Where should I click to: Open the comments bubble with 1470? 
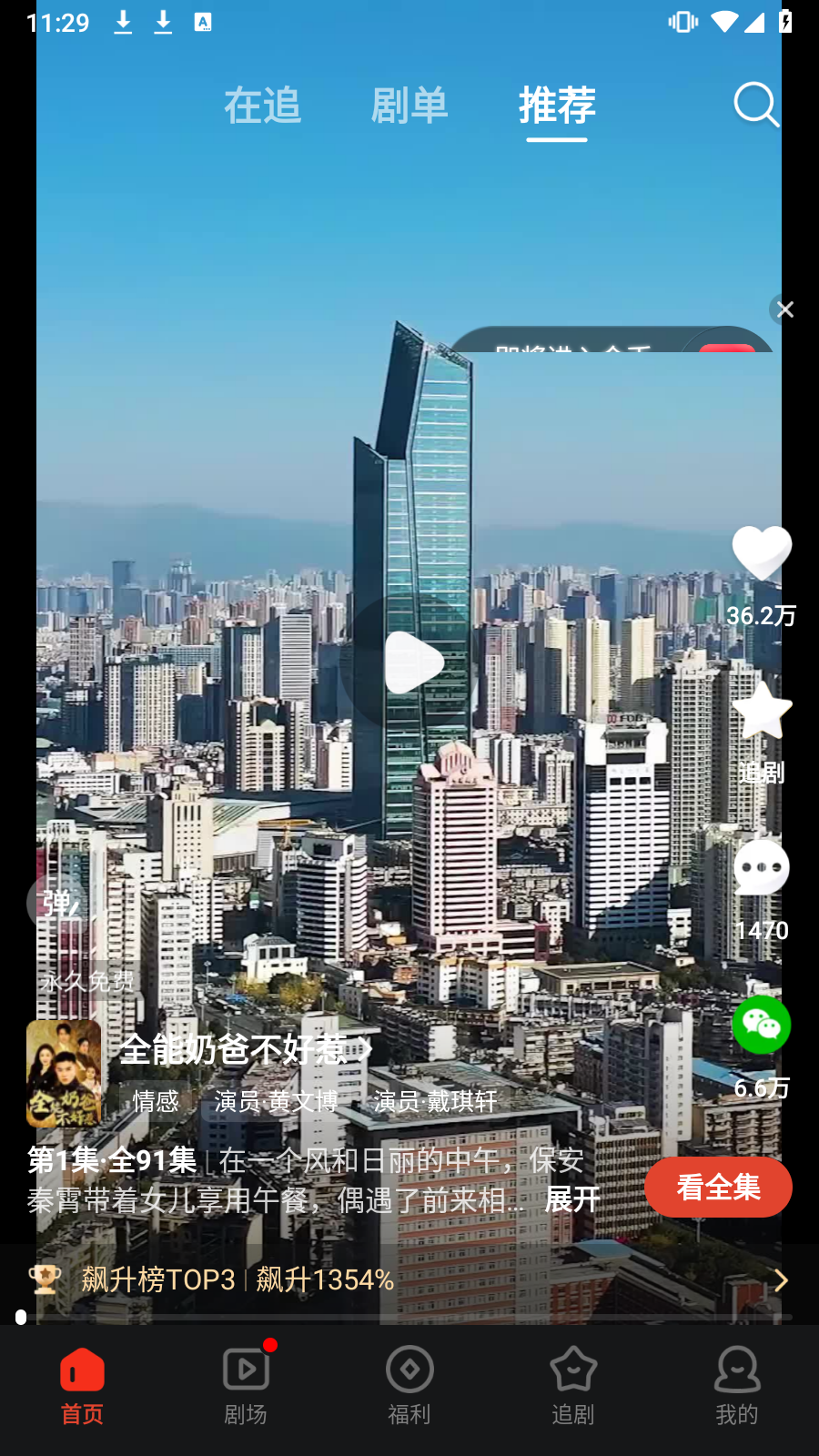click(761, 868)
